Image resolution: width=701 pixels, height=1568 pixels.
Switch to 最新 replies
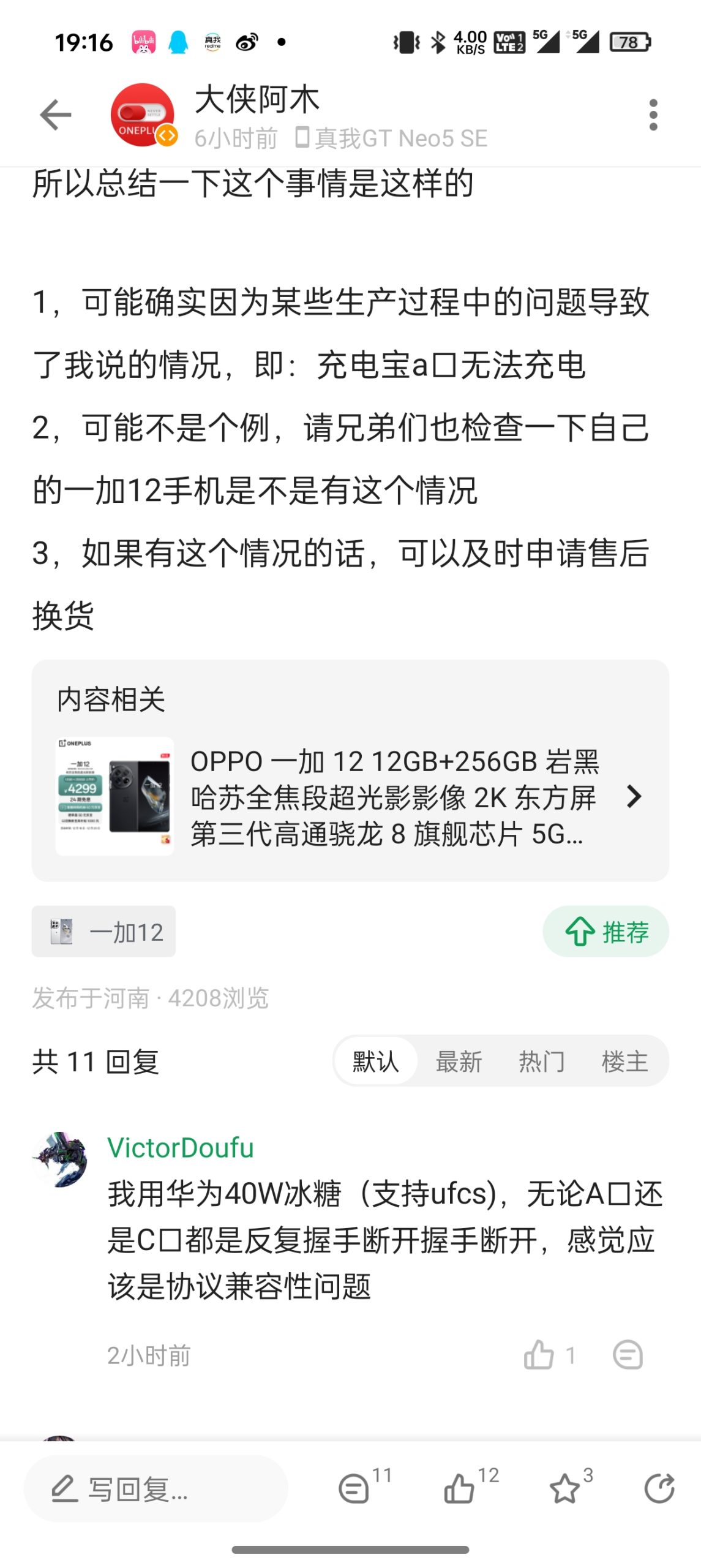click(x=459, y=1061)
